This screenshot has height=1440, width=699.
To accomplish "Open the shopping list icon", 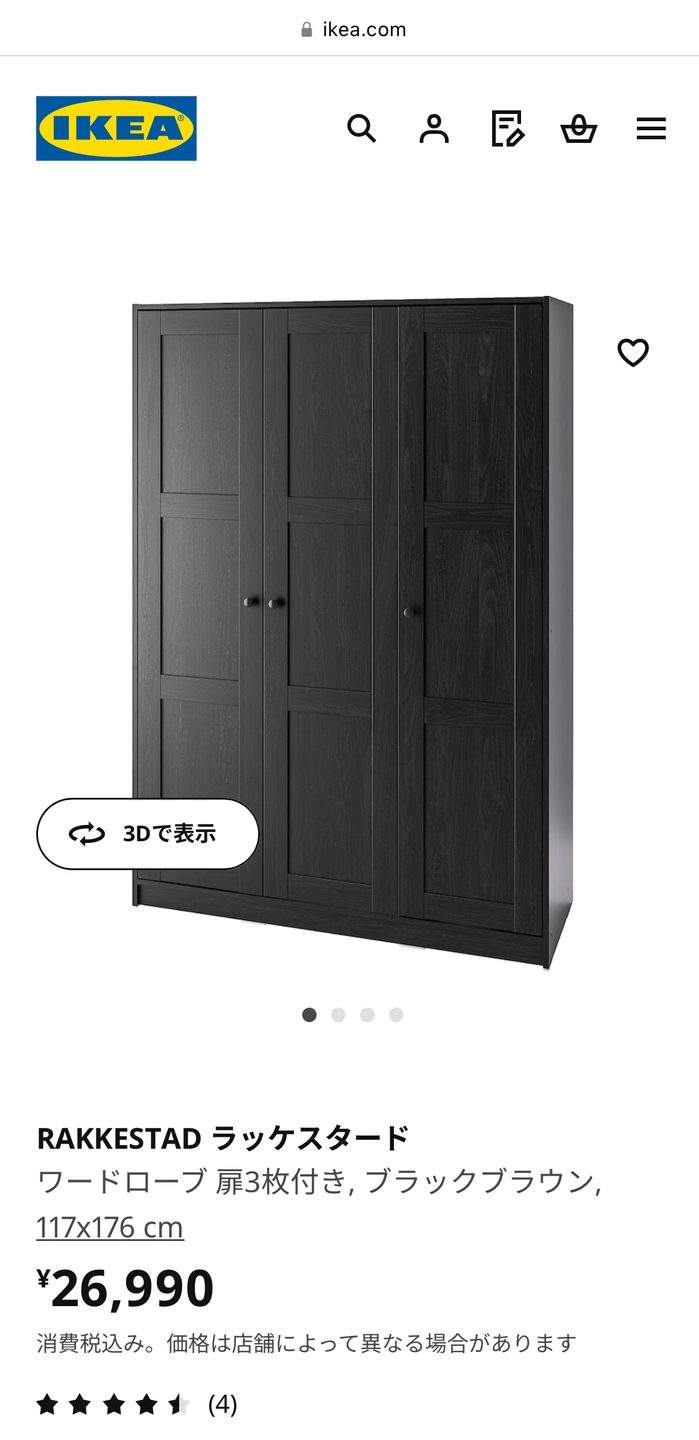I will pyautogui.click(x=507, y=128).
